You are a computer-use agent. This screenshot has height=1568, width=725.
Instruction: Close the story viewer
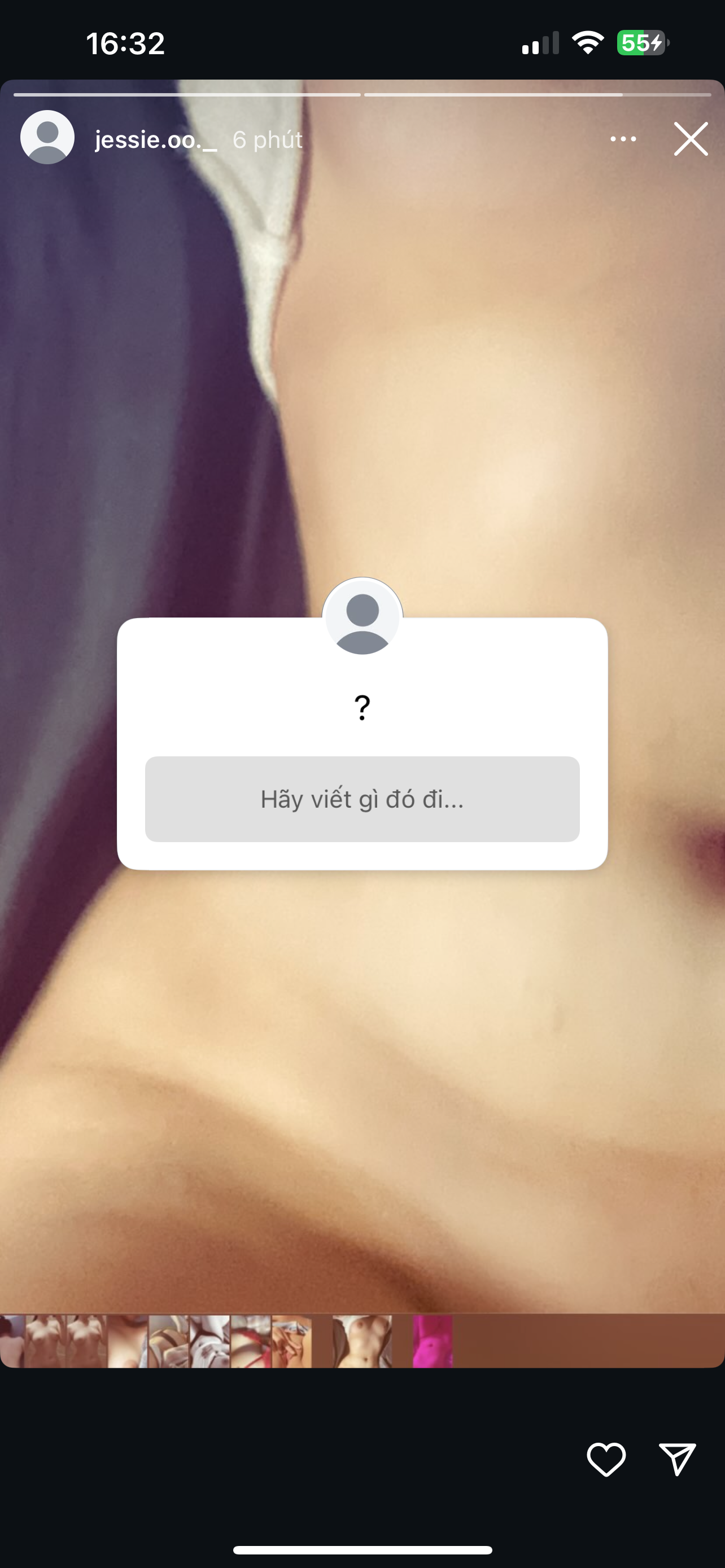pos(691,139)
